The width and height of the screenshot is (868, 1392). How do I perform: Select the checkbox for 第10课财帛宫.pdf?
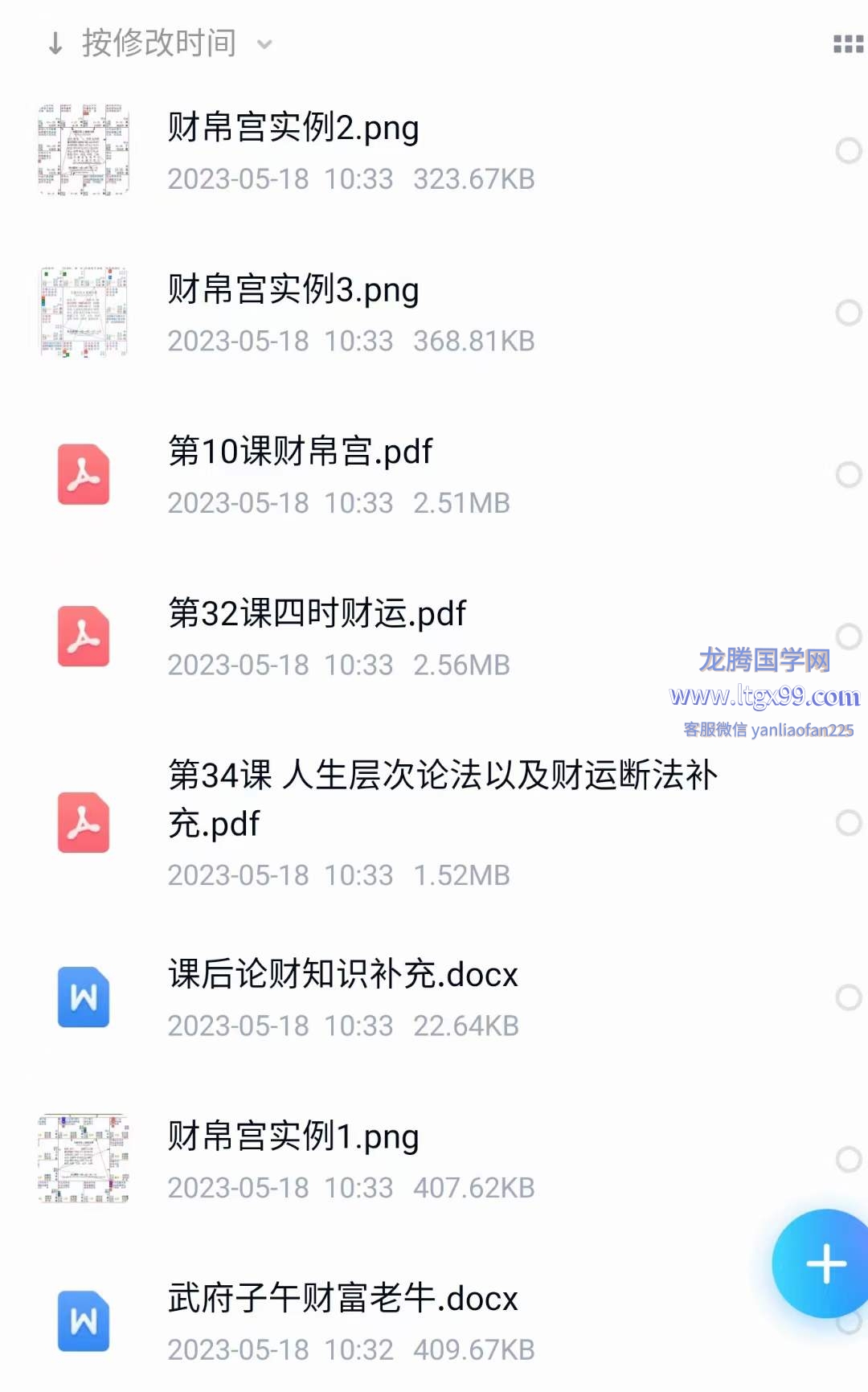(x=848, y=474)
